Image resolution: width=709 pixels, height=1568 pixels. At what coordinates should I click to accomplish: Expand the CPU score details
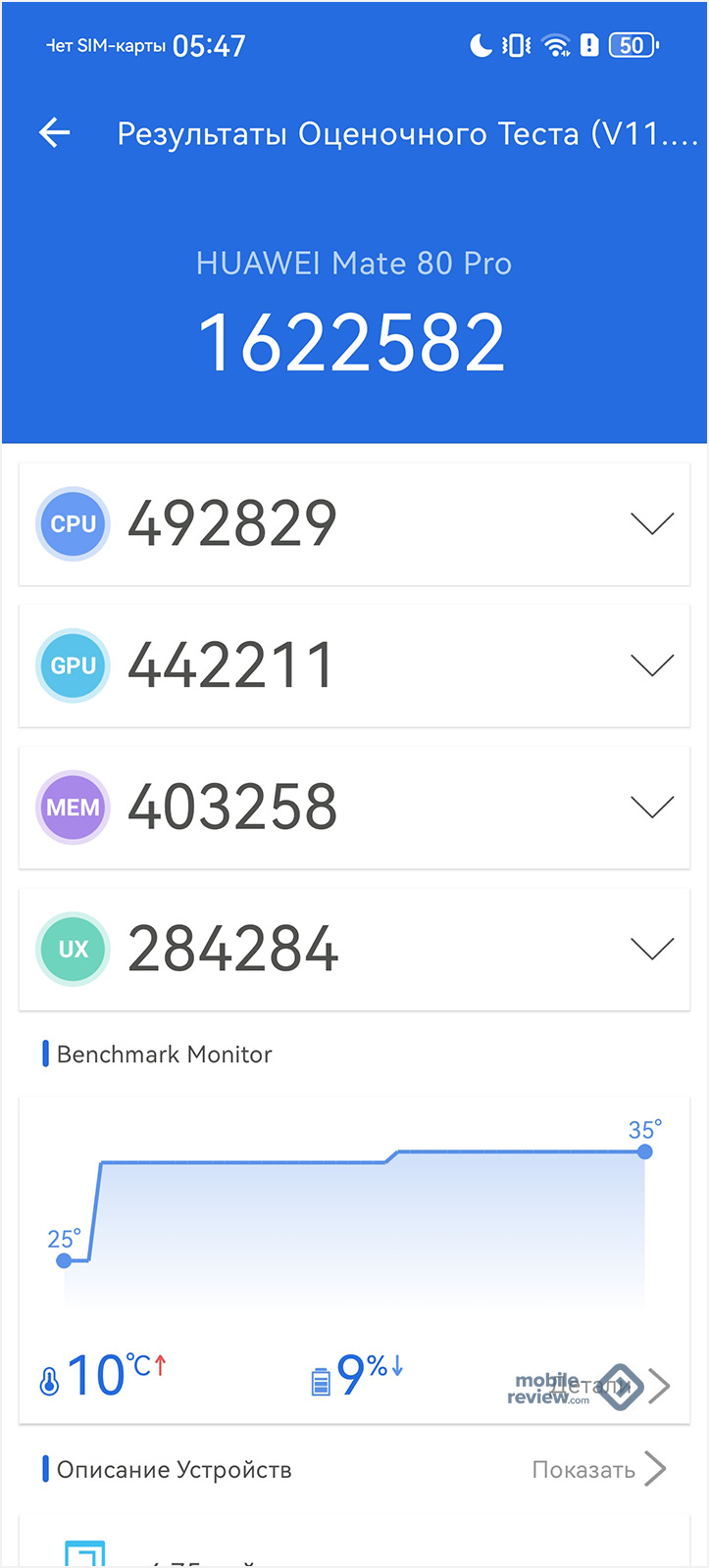coord(651,524)
